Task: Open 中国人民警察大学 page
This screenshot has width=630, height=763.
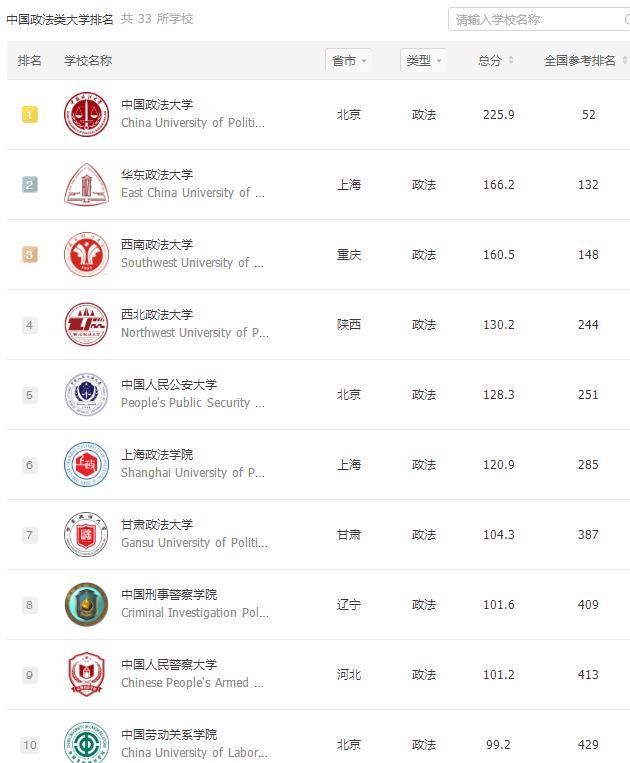Action: click(168, 665)
